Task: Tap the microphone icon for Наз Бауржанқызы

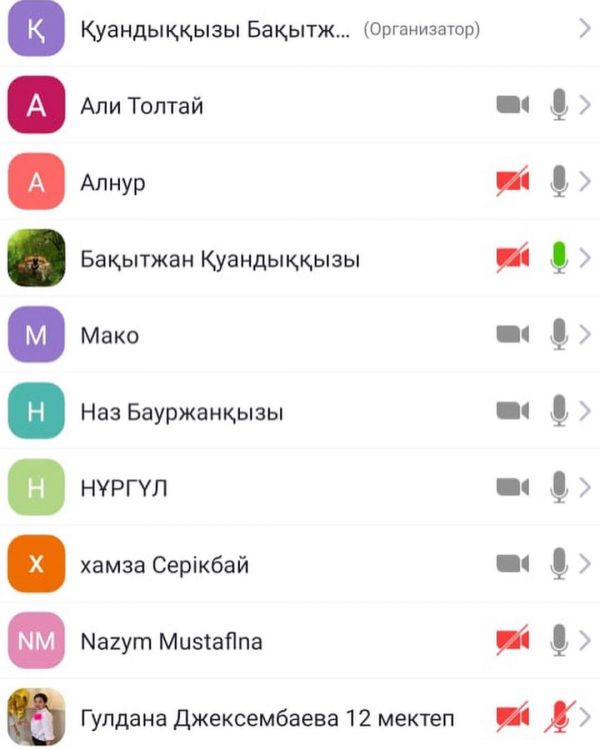Action: click(559, 411)
